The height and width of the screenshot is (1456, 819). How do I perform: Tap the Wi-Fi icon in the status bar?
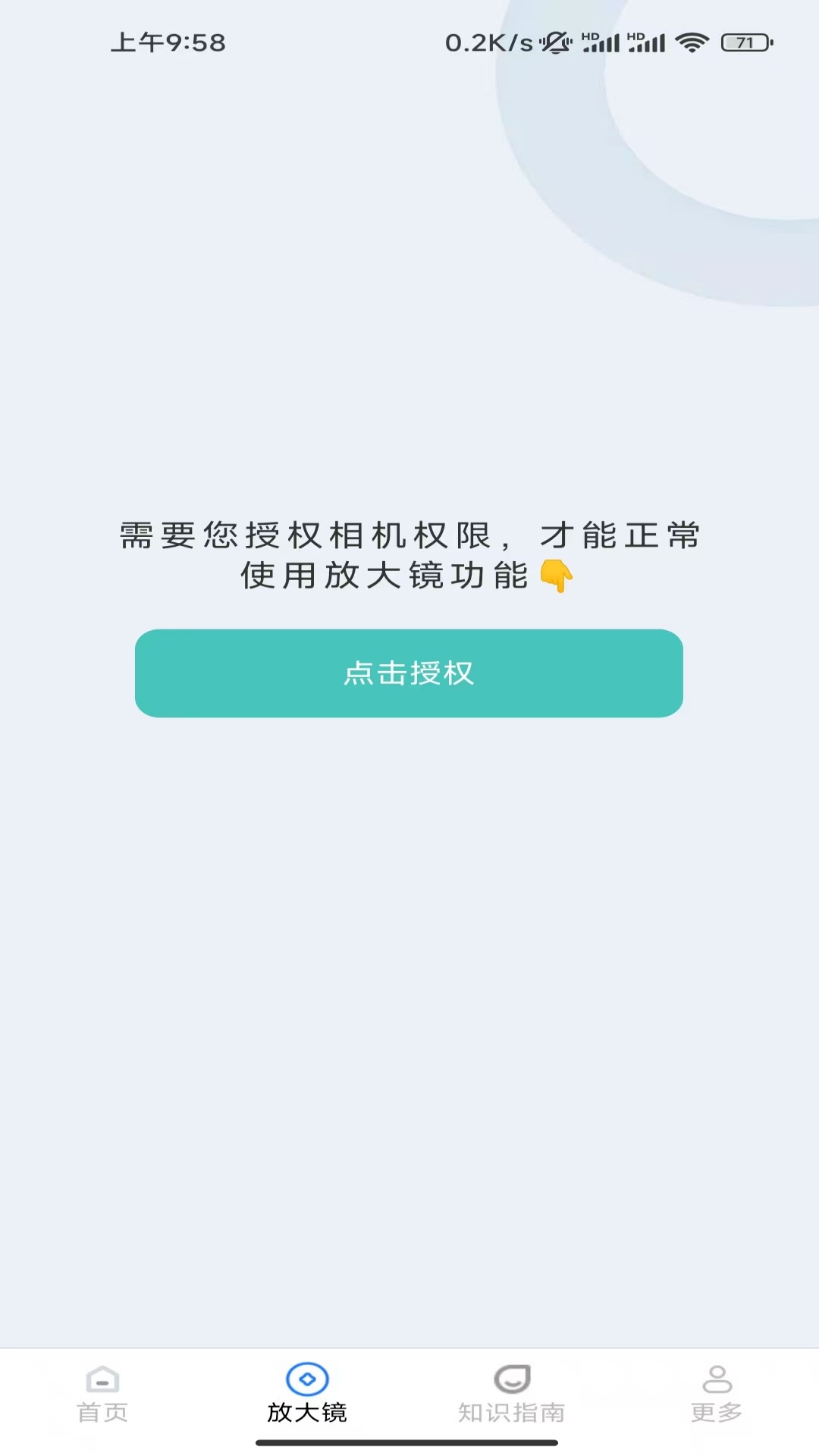click(694, 43)
